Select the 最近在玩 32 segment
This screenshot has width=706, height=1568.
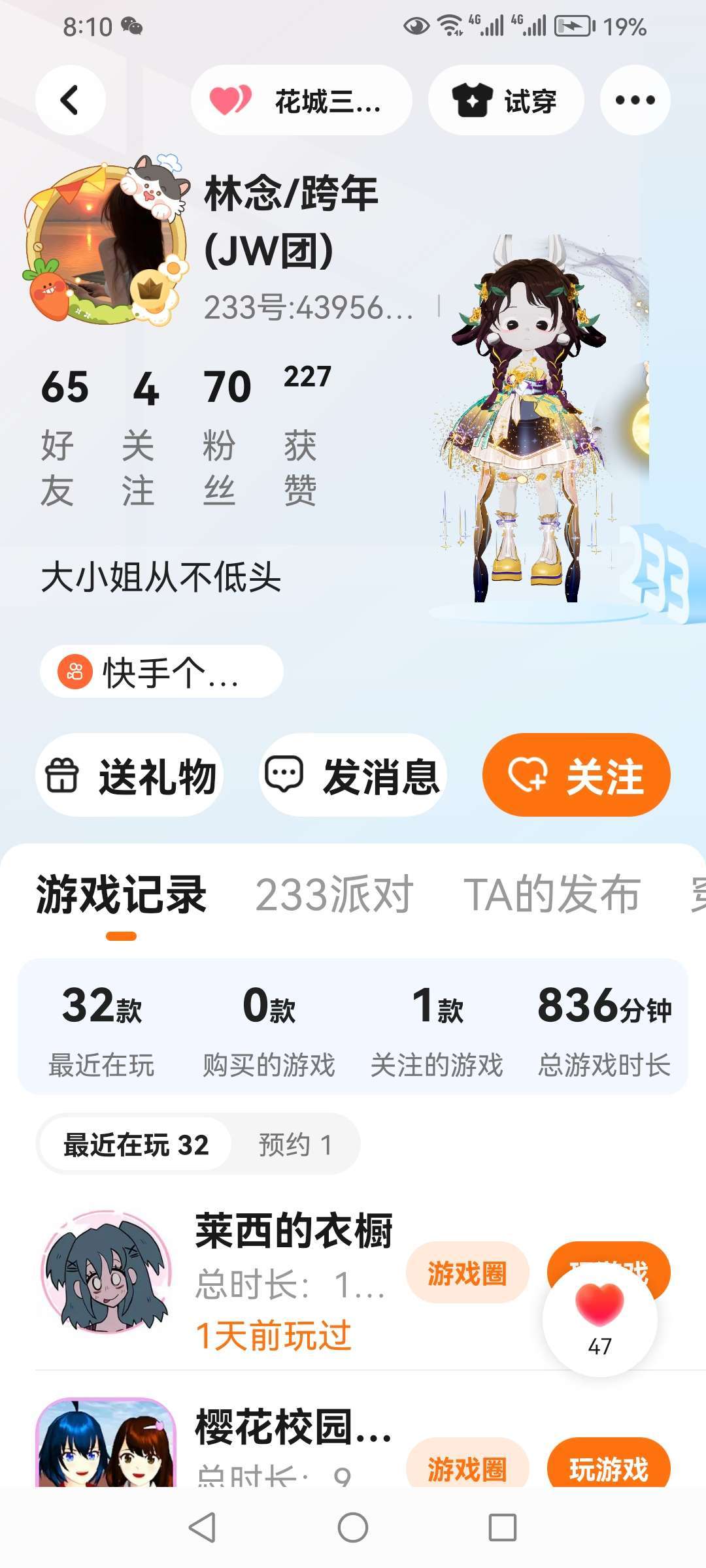click(136, 1145)
